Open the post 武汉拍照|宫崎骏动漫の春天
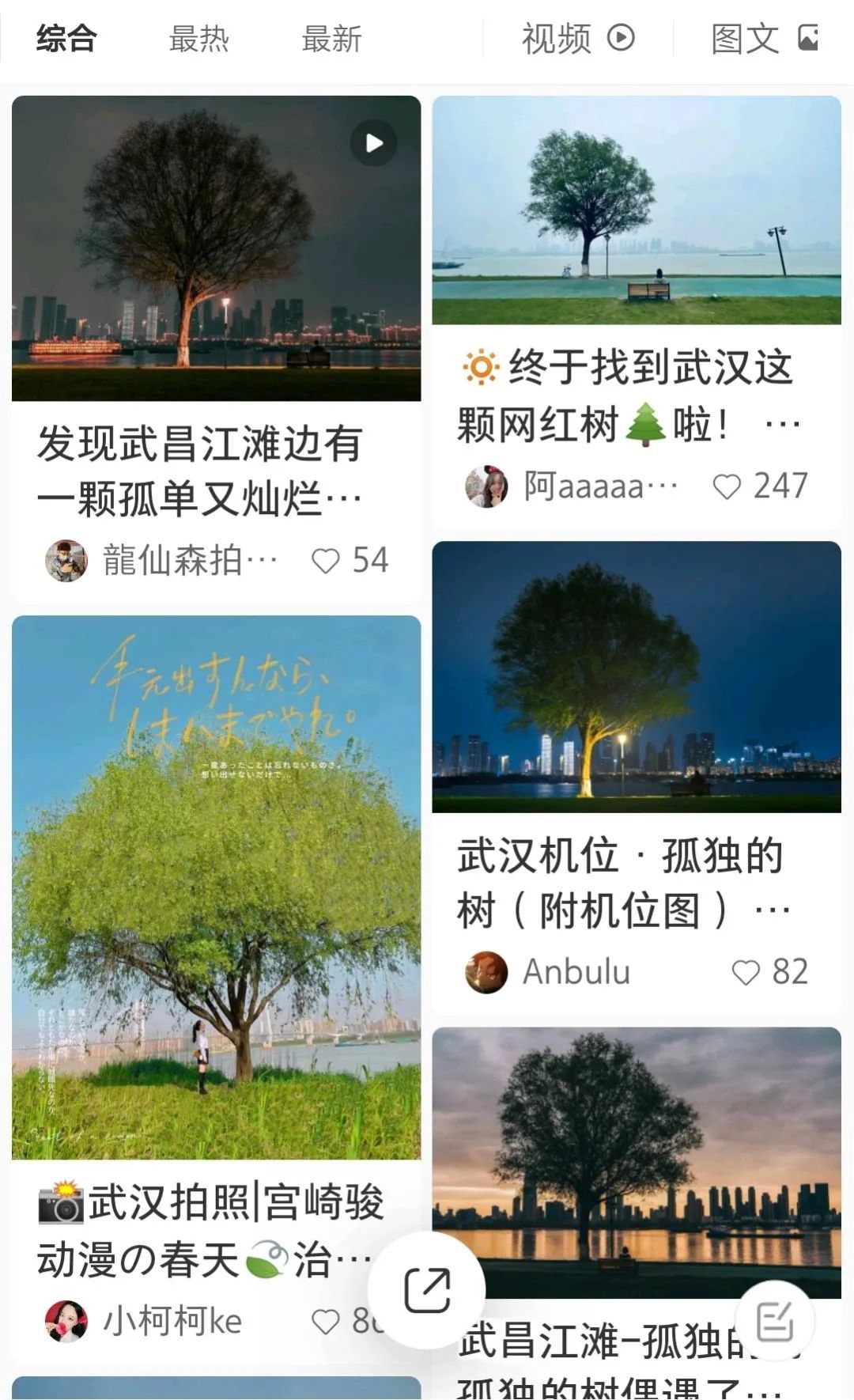The height and width of the screenshot is (1400, 854). coord(216,887)
